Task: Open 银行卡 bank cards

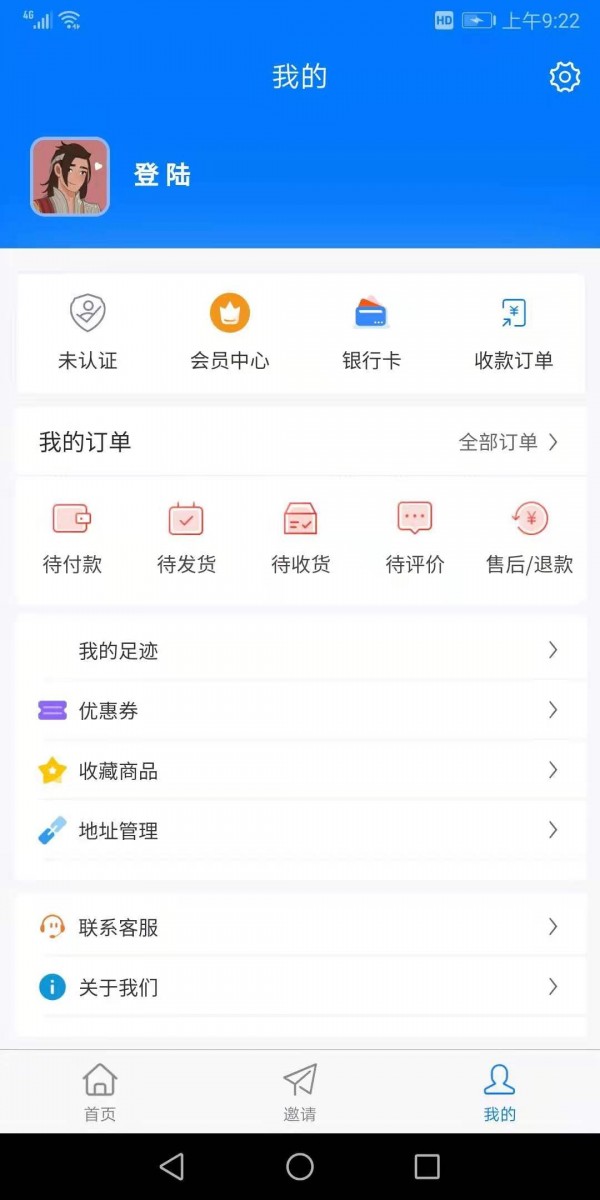Action: (372, 334)
